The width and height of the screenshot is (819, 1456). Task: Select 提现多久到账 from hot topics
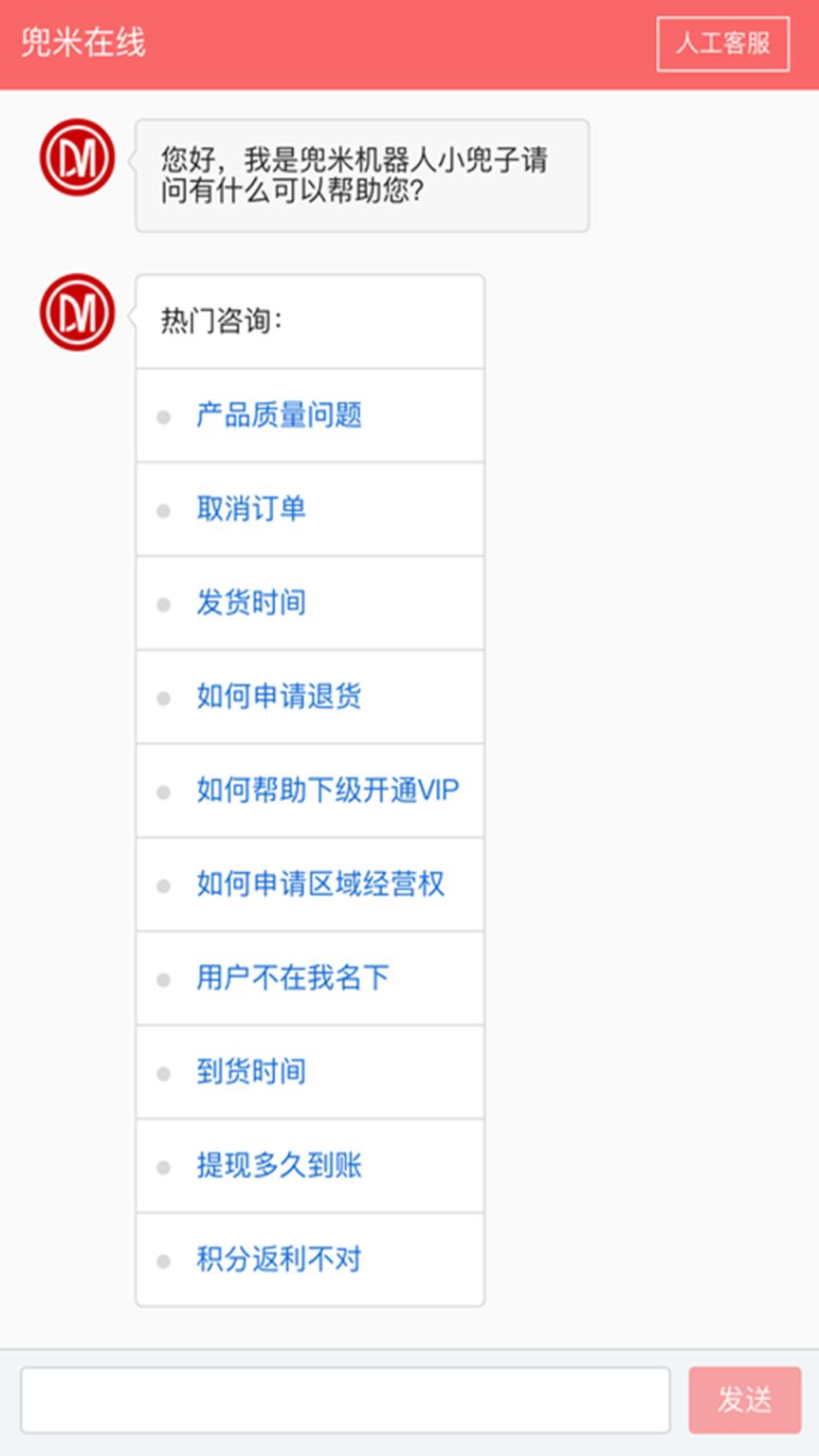(x=277, y=1166)
